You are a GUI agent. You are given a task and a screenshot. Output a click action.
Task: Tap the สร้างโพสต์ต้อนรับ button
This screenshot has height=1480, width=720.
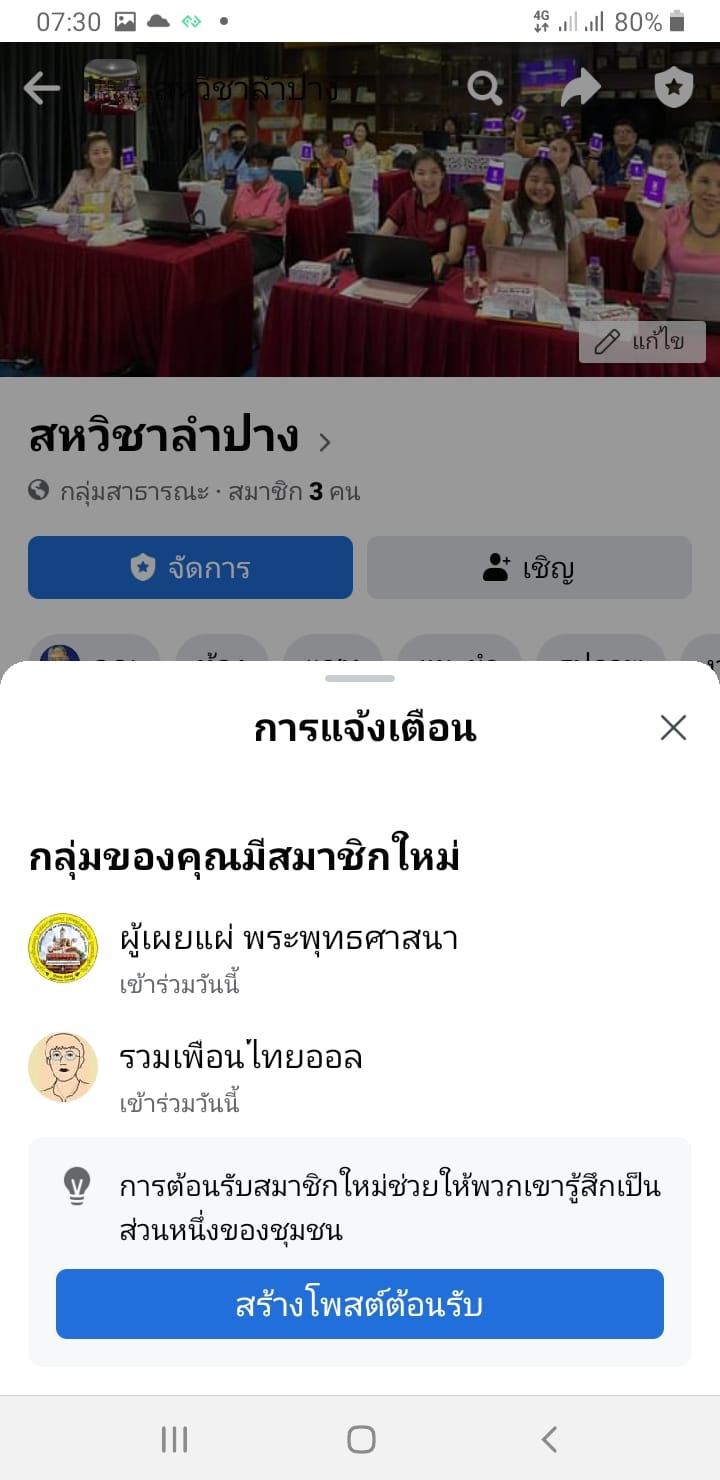tap(360, 1304)
